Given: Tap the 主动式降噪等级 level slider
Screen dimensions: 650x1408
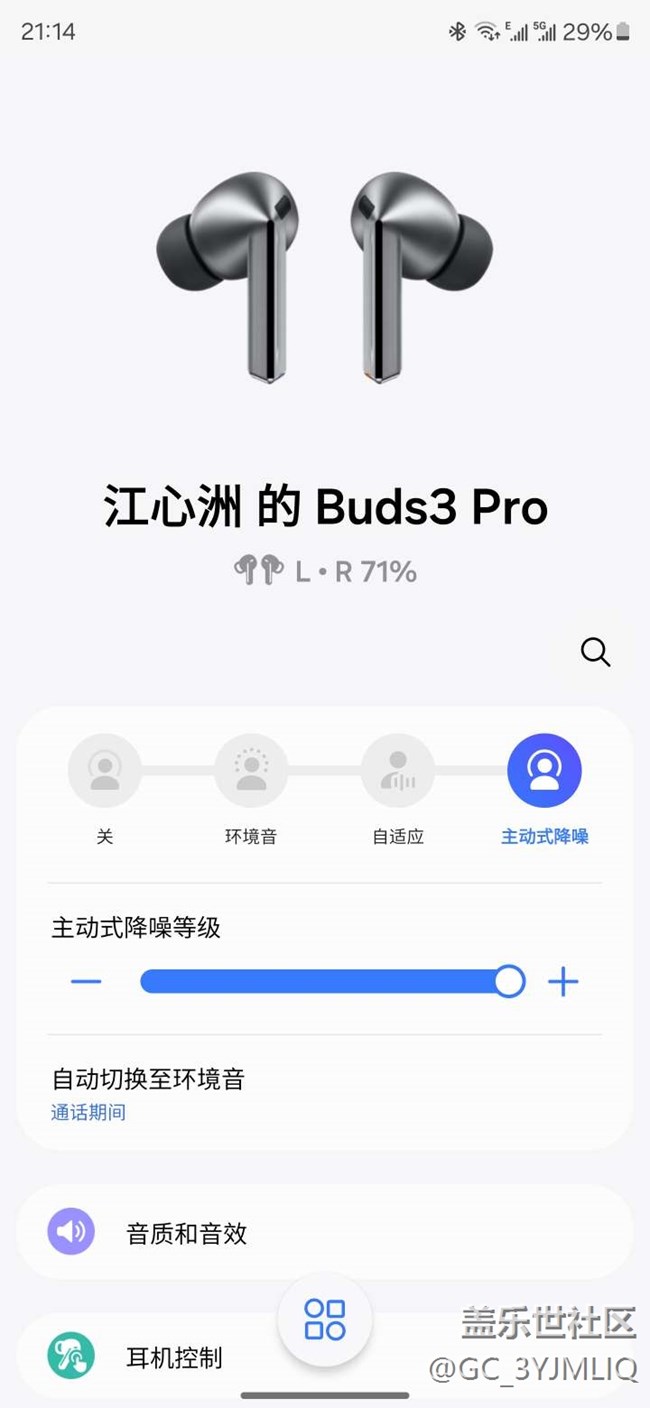Looking at the screenshot, I should 325,982.
